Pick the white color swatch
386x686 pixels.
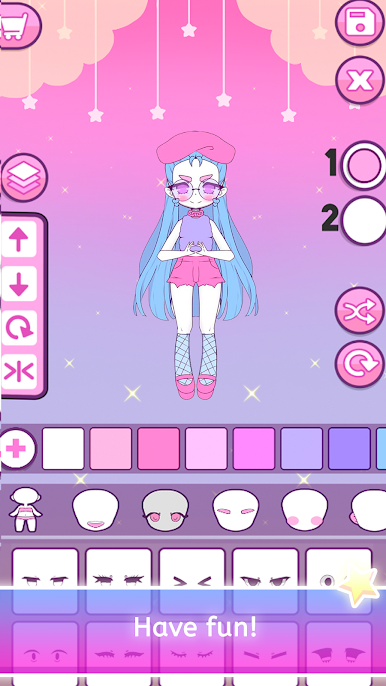tap(63, 449)
